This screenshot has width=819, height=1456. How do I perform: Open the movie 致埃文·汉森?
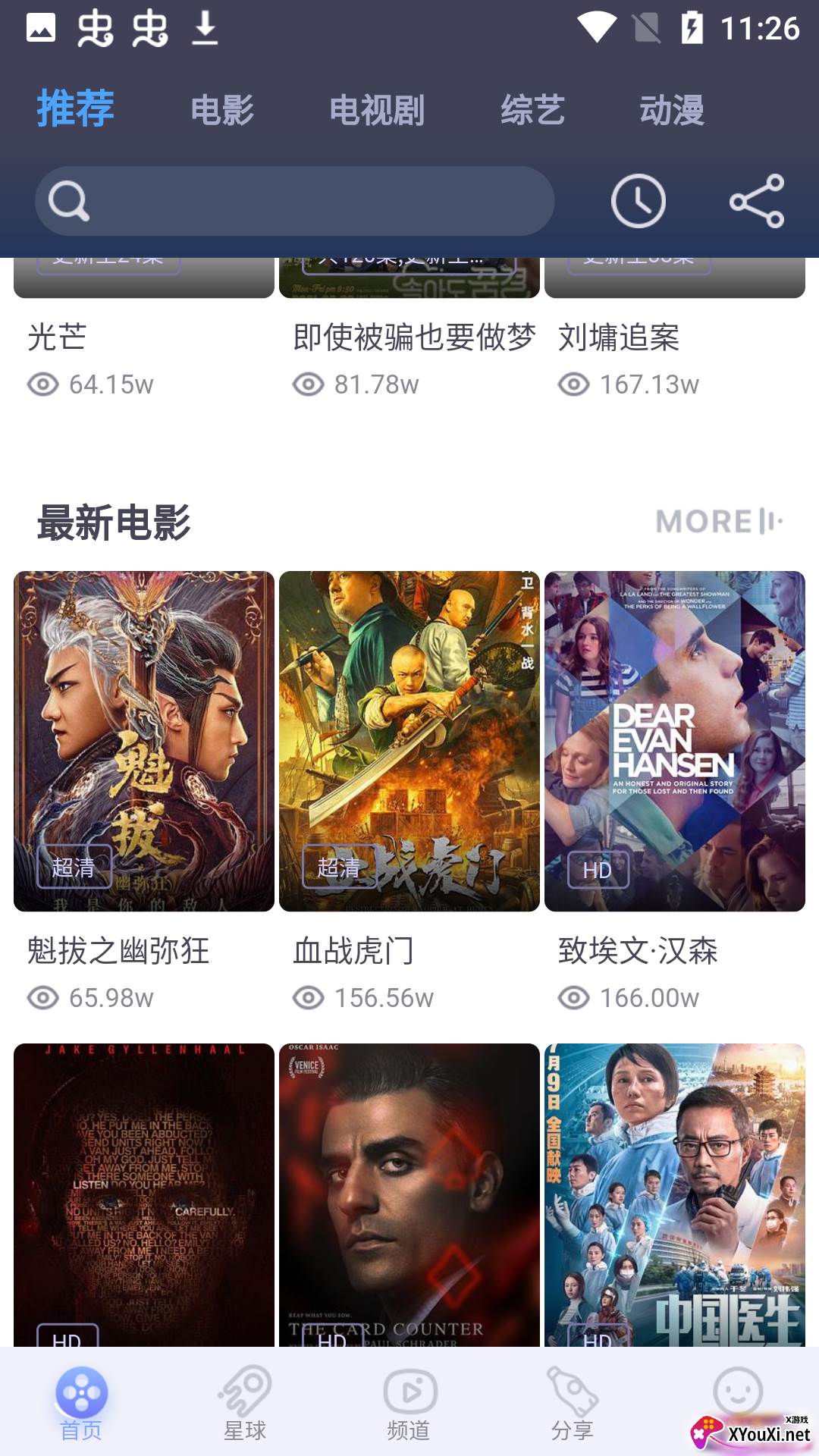675,741
